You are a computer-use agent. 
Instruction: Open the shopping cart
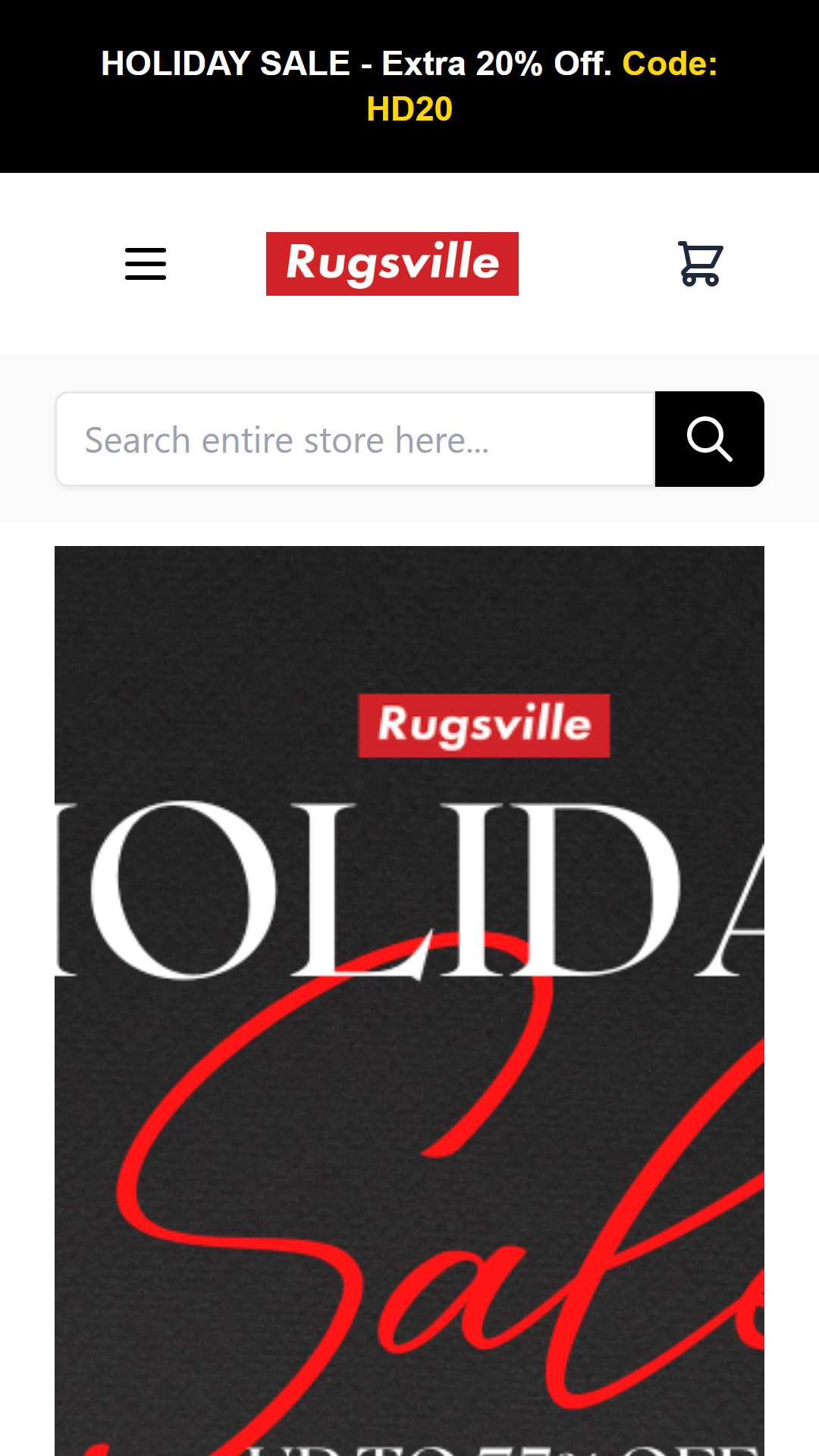click(700, 264)
